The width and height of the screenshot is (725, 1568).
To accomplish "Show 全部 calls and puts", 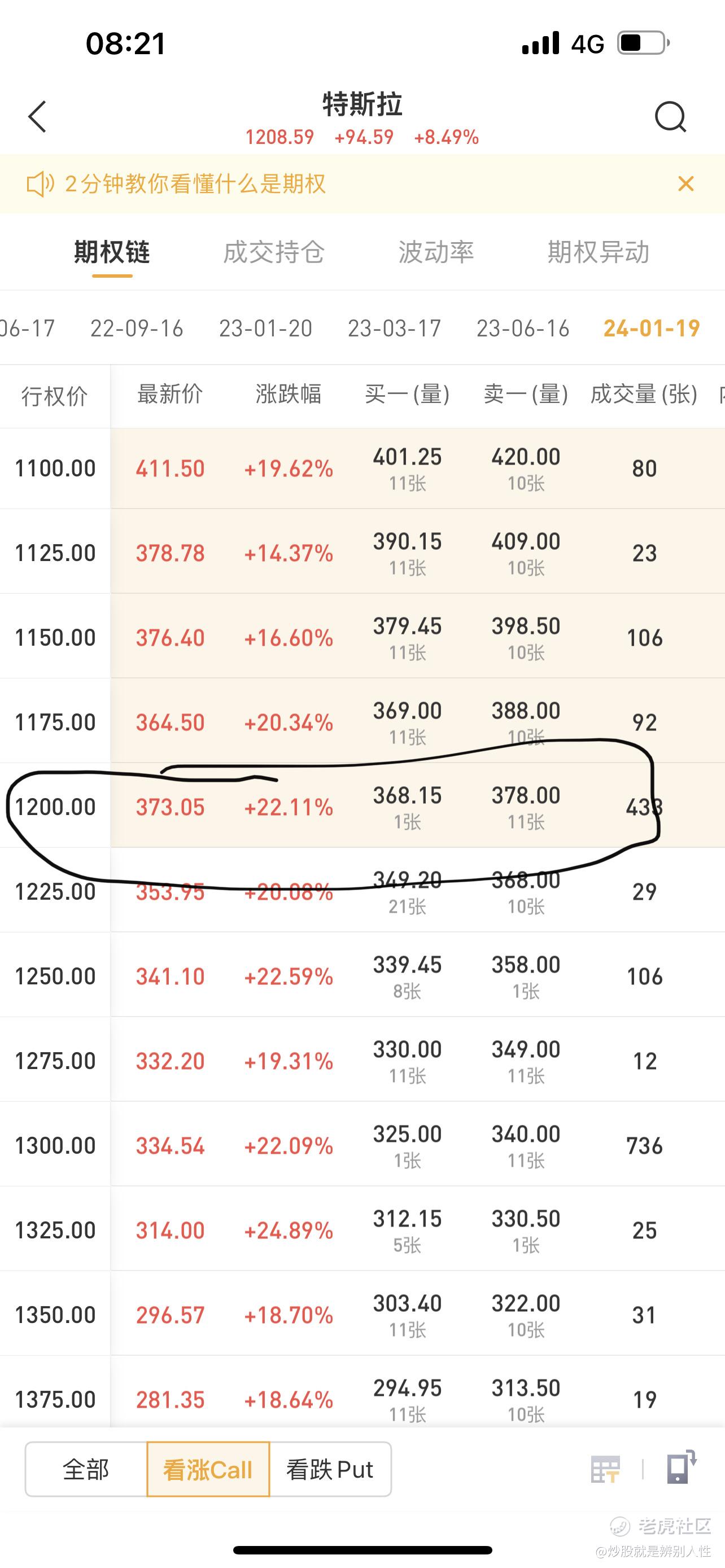I will click(86, 1469).
